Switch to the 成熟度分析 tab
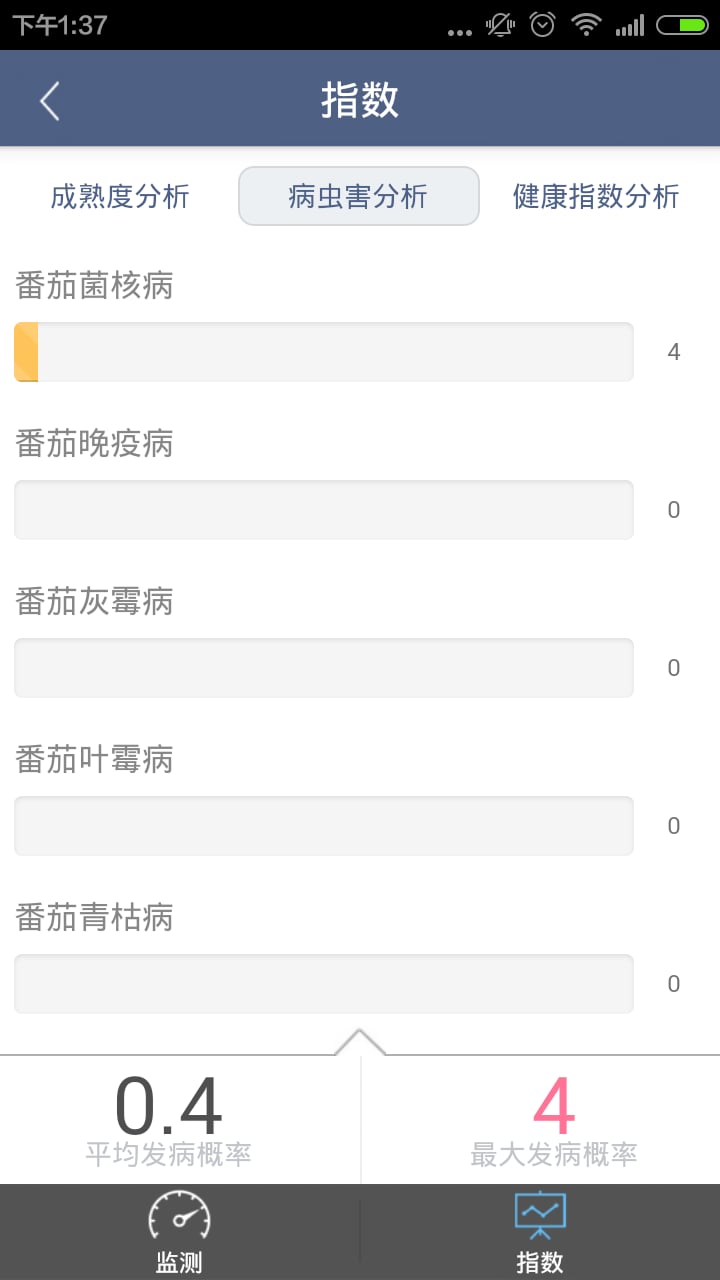The height and width of the screenshot is (1280, 720). [x=120, y=196]
